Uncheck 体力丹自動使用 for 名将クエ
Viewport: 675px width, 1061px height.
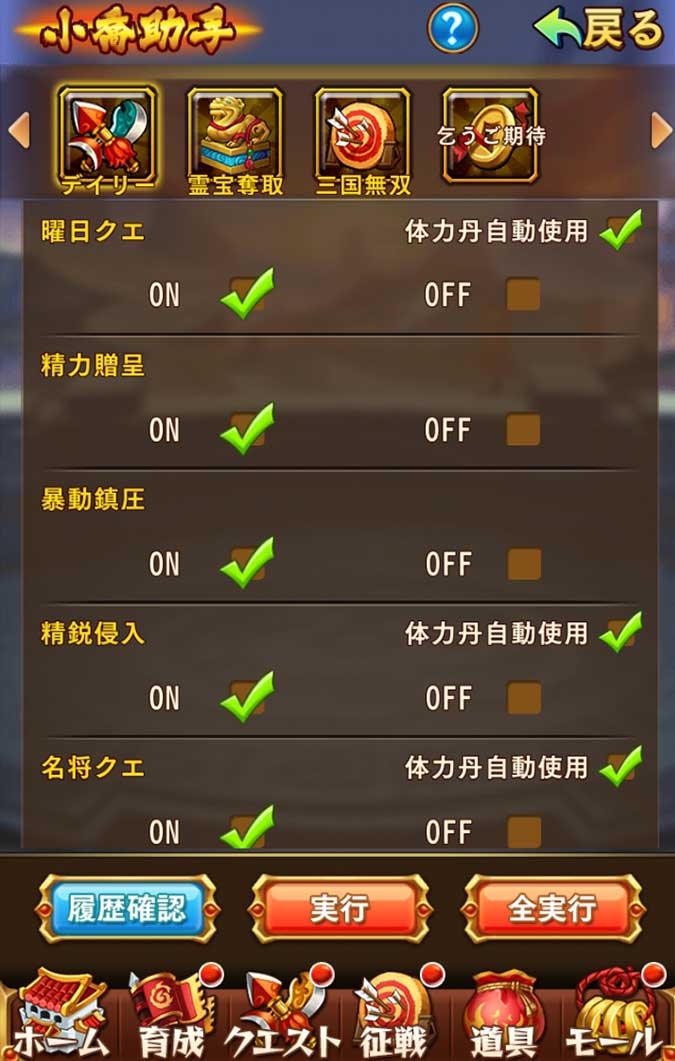point(619,767)
